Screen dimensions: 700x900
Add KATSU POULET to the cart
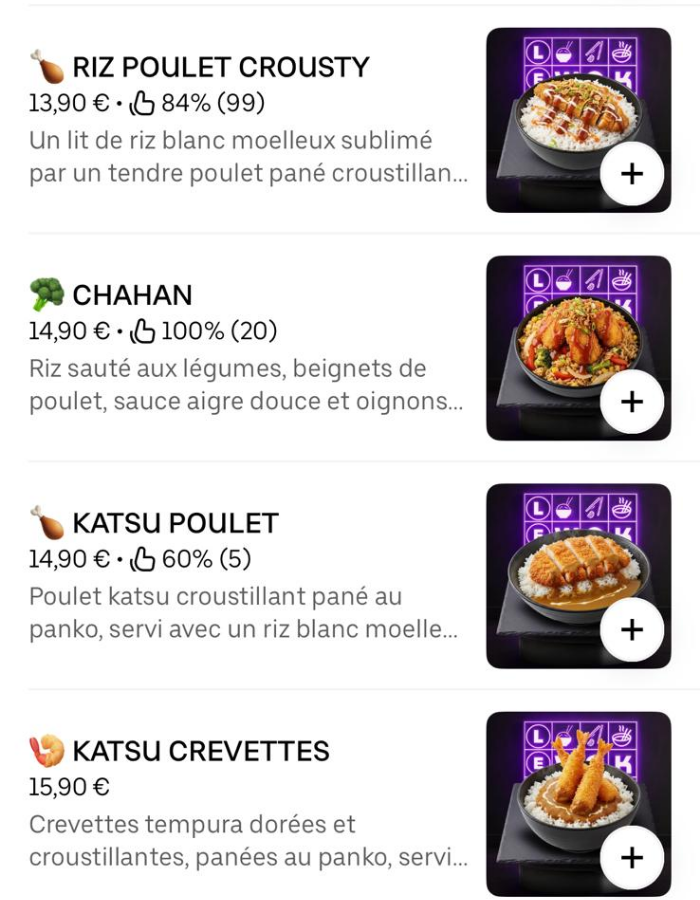632,630
